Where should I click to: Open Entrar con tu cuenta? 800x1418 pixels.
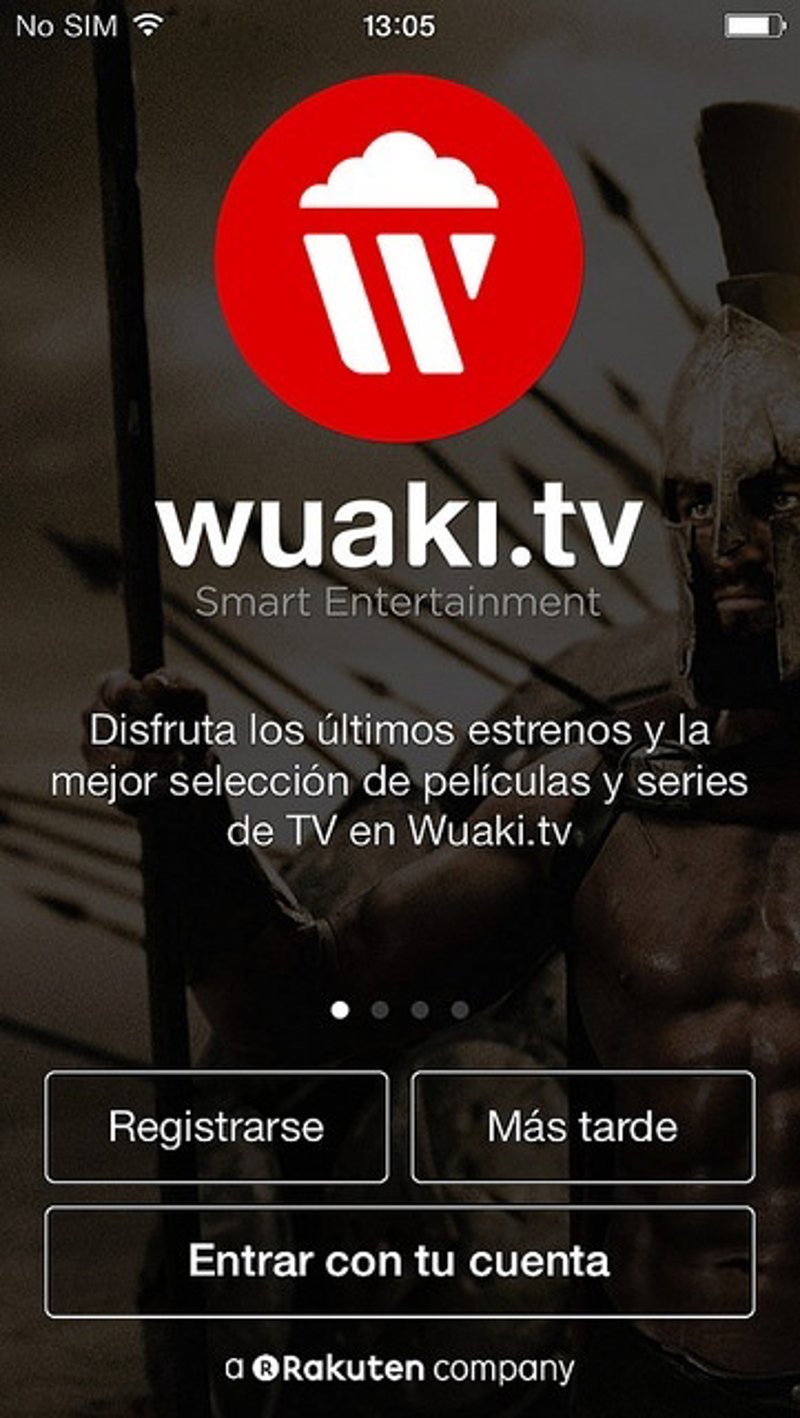point(399,1261)
